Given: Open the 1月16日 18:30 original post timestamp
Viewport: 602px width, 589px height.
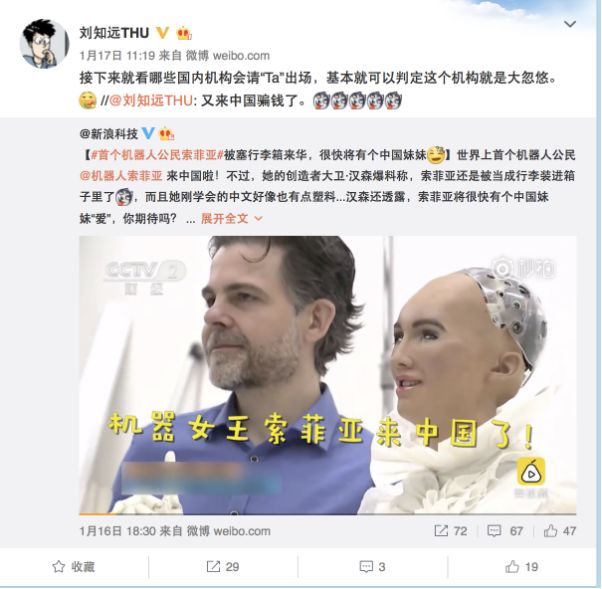Looking at the screenshot, I should (116, 531).
